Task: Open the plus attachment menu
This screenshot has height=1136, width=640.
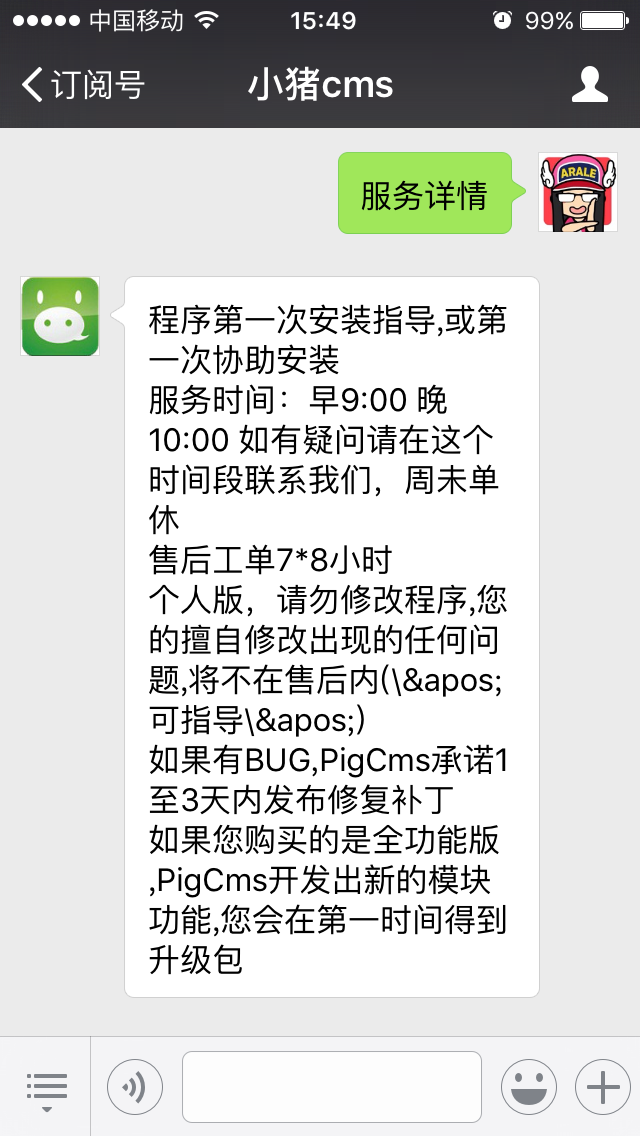Action: click(602, 1087)
